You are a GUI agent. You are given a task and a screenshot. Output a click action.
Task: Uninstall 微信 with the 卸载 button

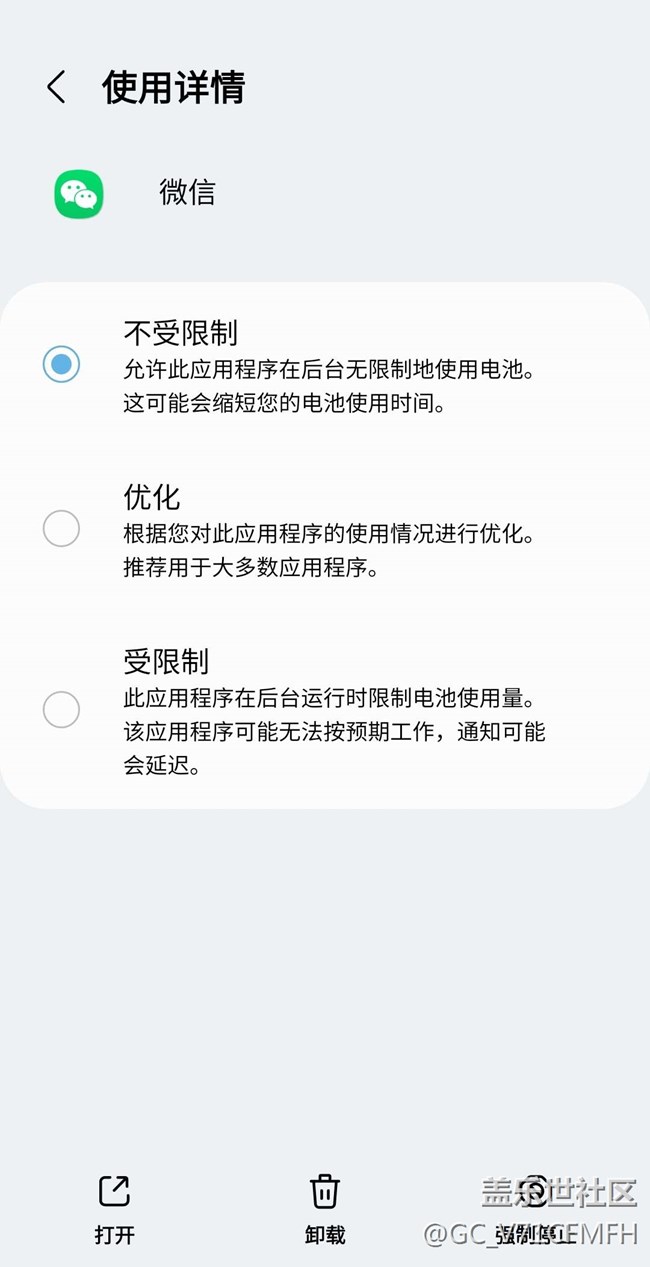tap(324, 1208)
